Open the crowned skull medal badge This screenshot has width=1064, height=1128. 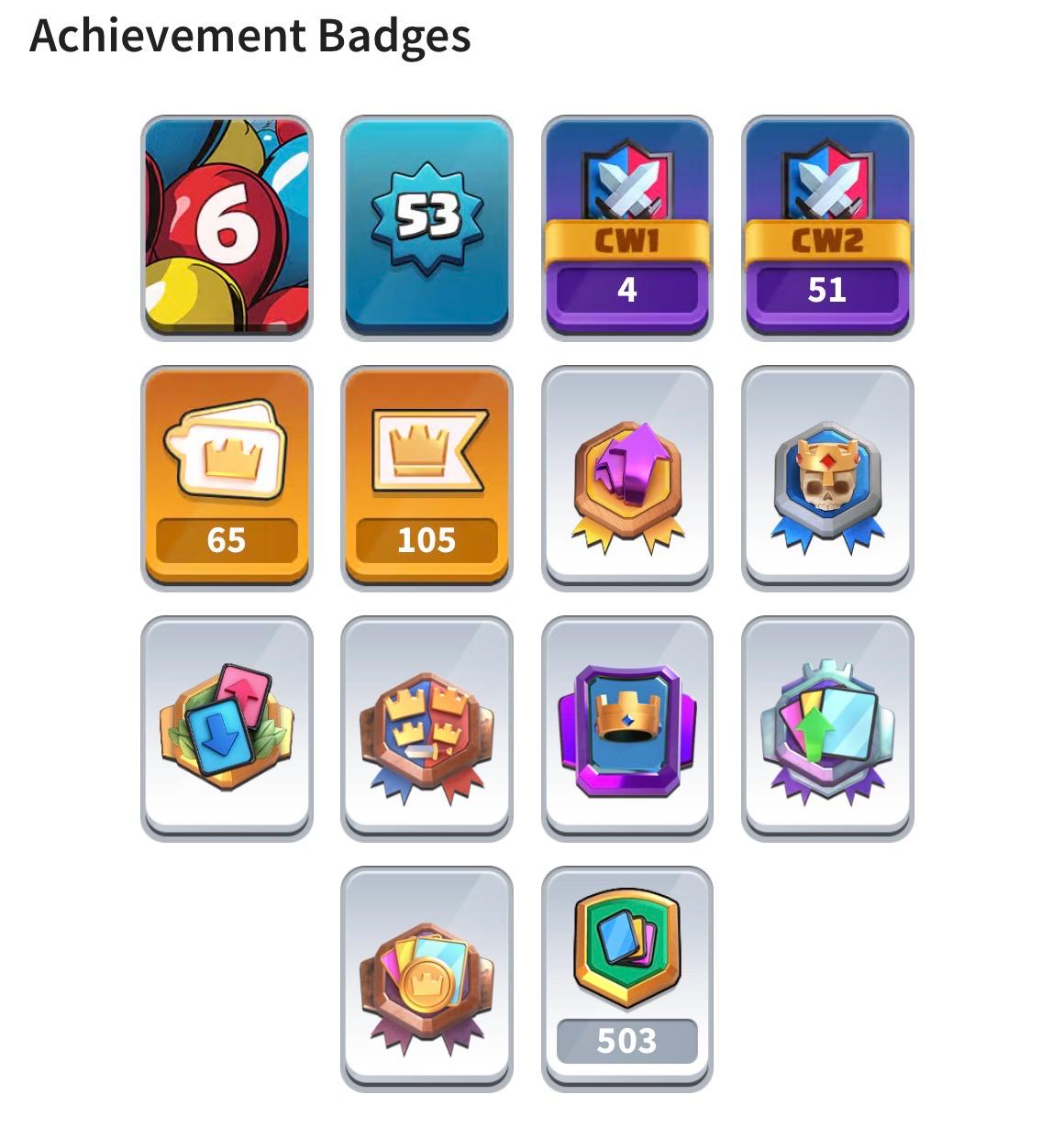point(827,478)
